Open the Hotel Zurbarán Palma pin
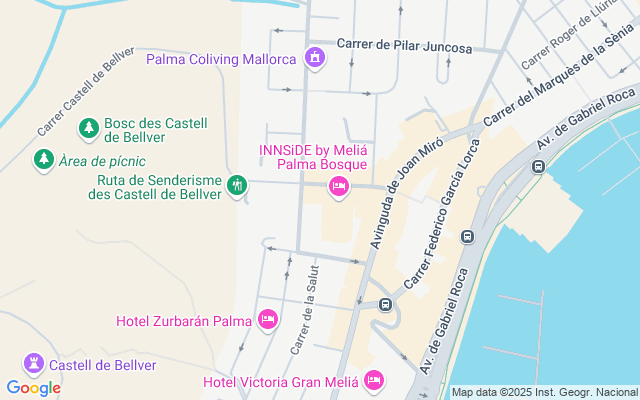 268,320
